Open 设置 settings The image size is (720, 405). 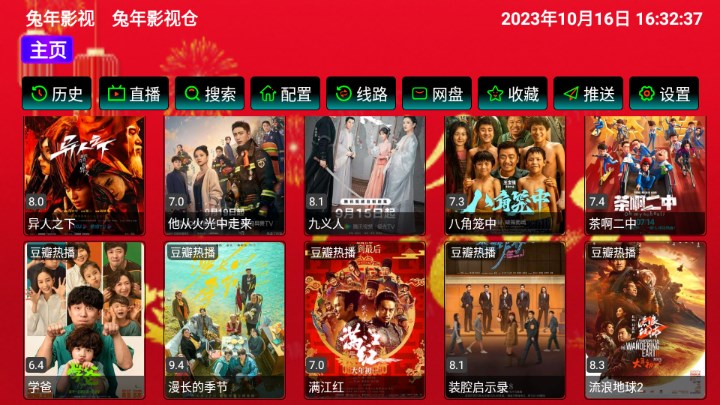click(x=664, y=94)
